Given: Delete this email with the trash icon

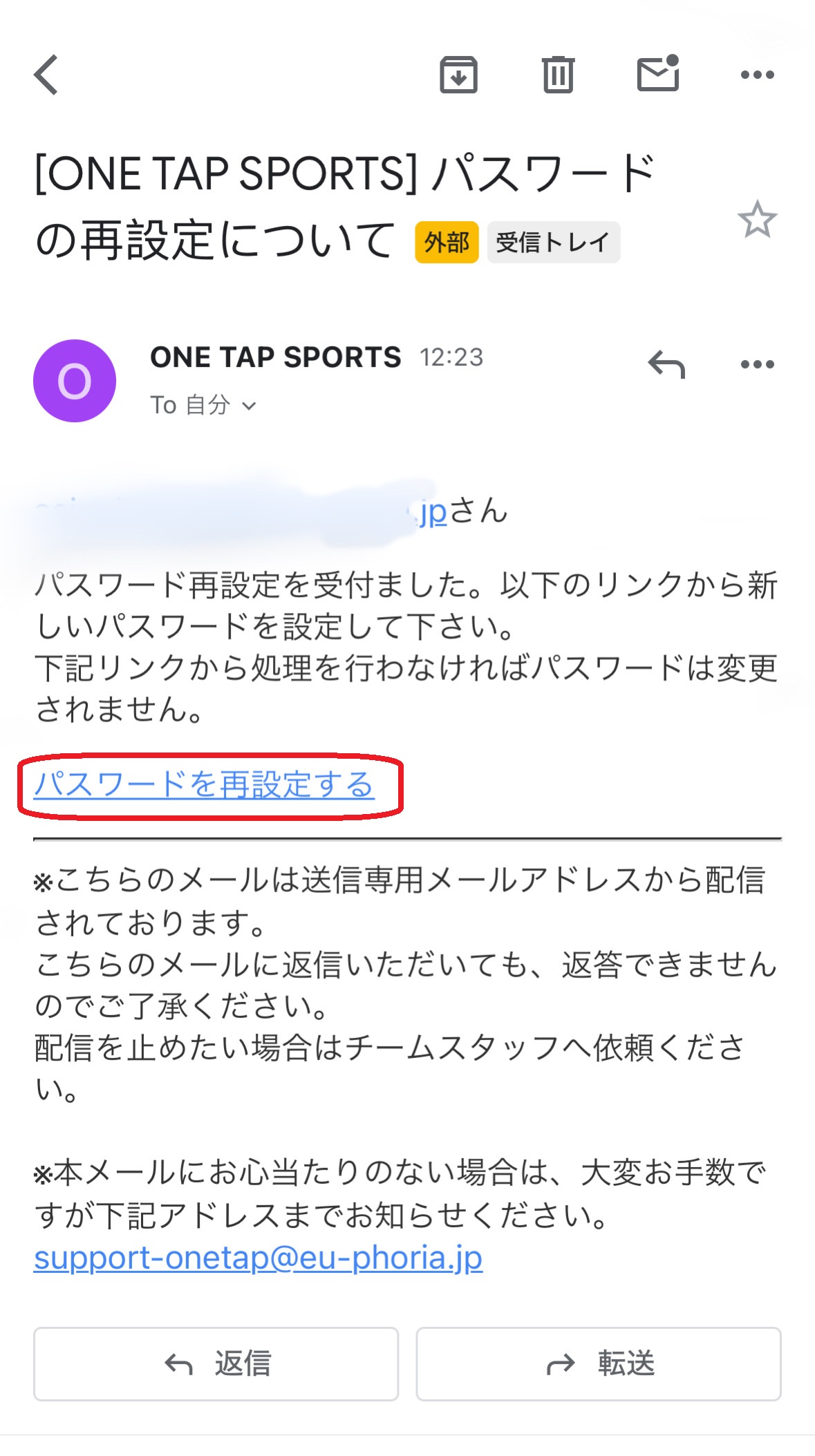Looking at the screenshot, I should [x=558, y=75].
